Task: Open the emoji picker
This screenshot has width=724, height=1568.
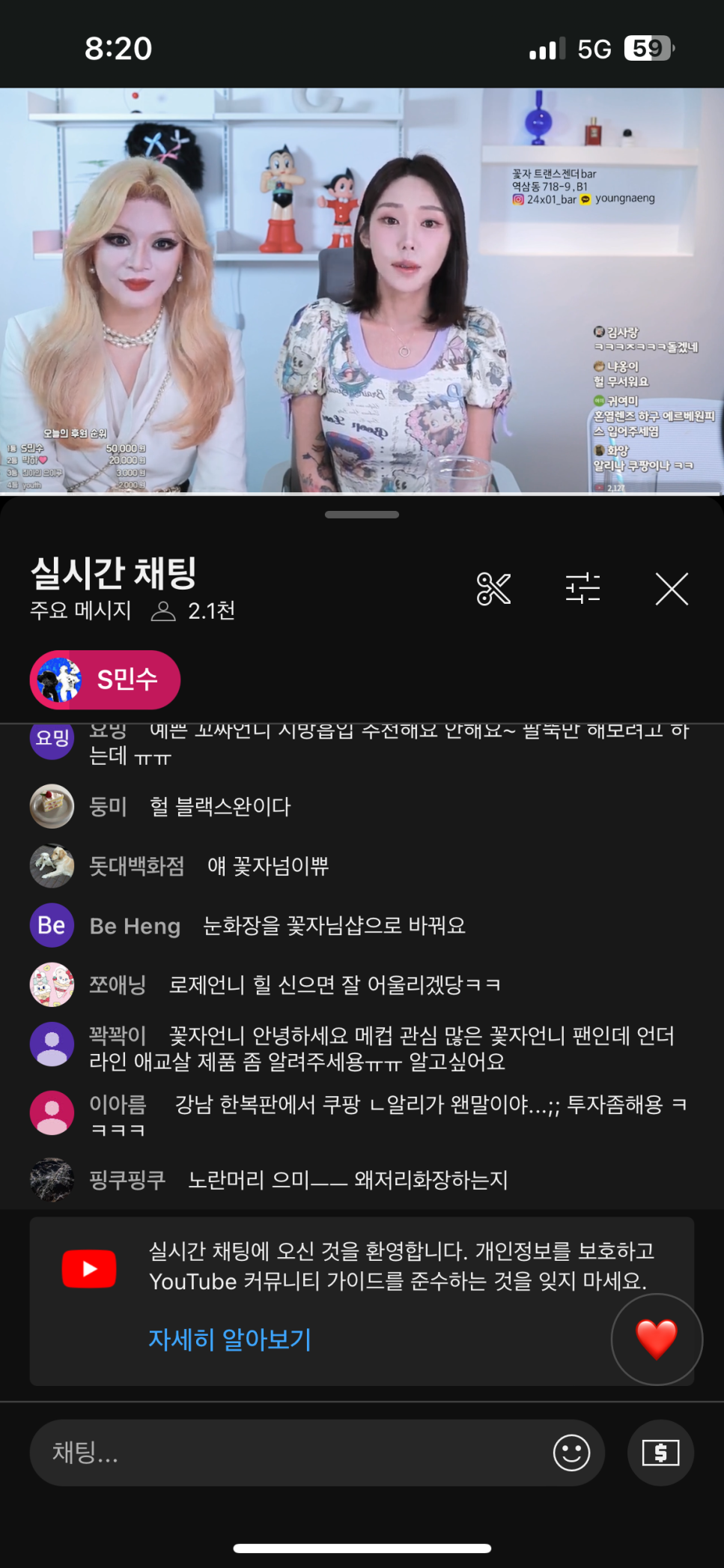Action: coord(571,1453)
